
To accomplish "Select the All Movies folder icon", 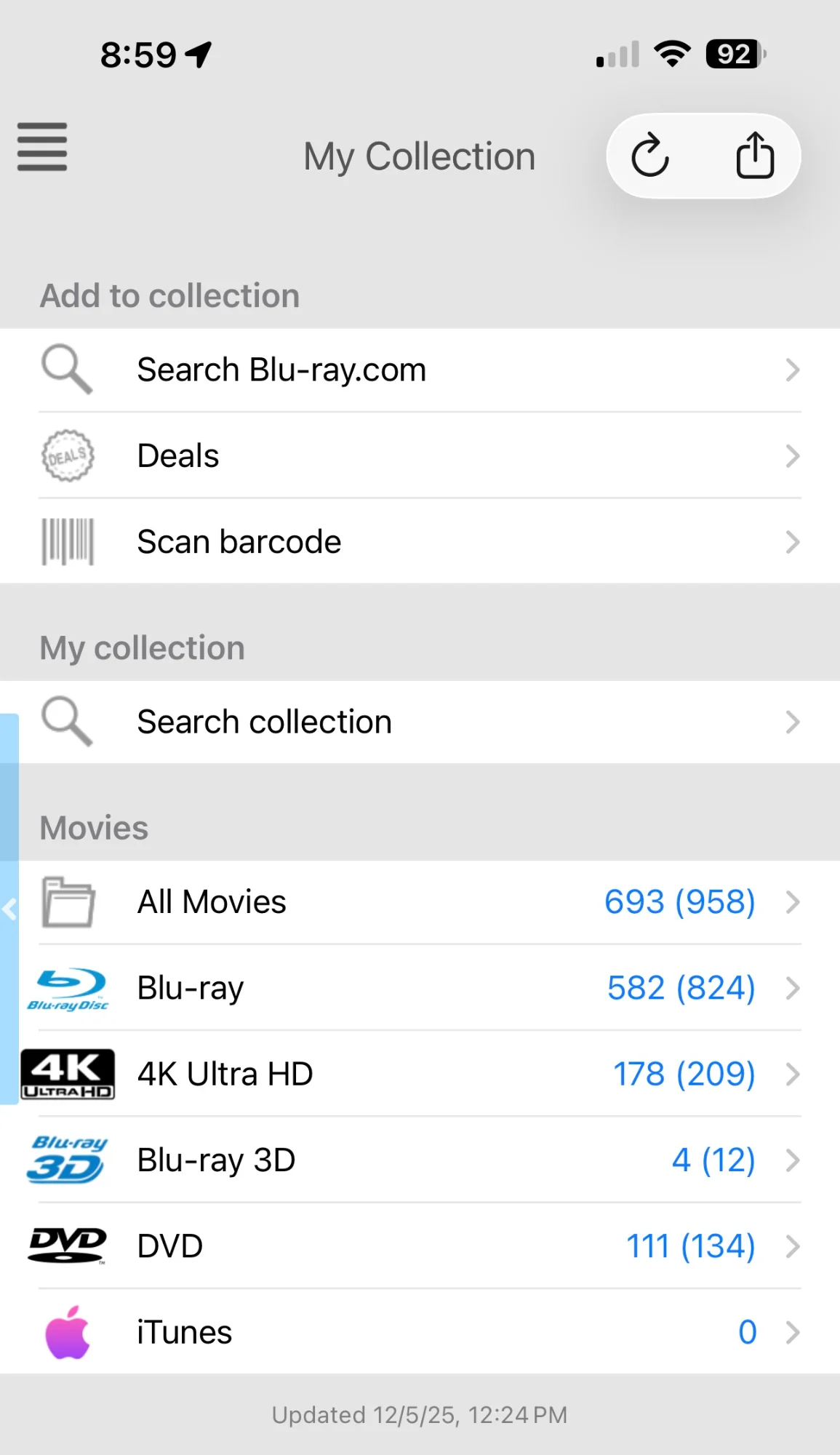I will coord(68,901).
